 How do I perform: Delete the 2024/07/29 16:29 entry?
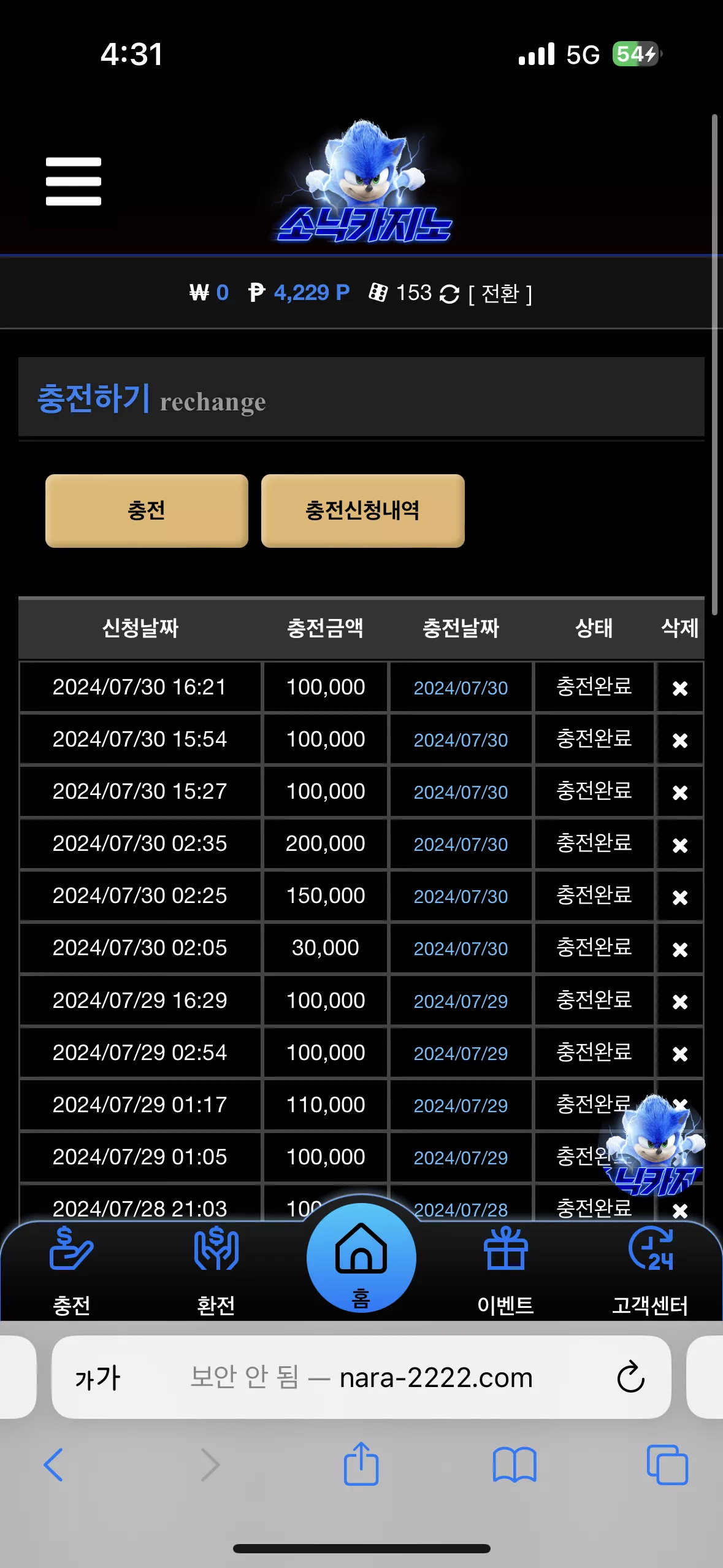[x=679, y=1001]
